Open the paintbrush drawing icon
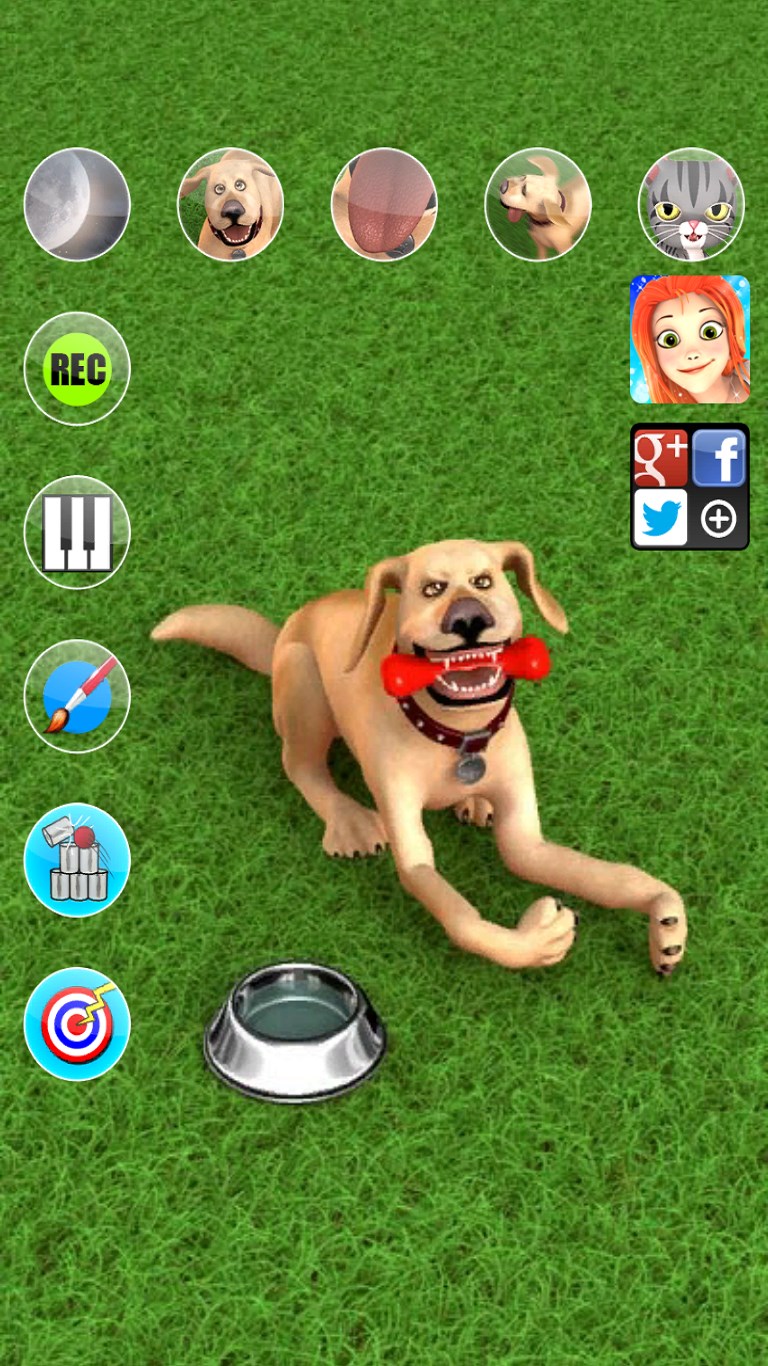The width and height of the screenshot is (768, 1366). 77,696
